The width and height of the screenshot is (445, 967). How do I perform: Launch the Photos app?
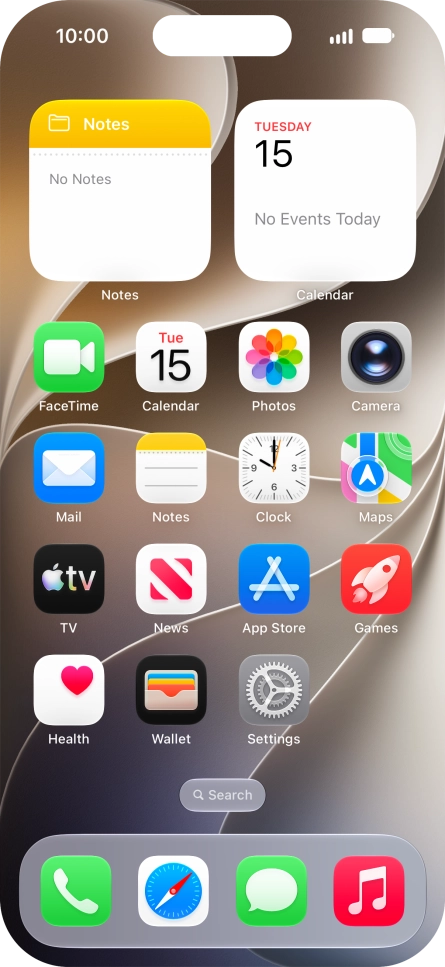click(x=274, y=357)
